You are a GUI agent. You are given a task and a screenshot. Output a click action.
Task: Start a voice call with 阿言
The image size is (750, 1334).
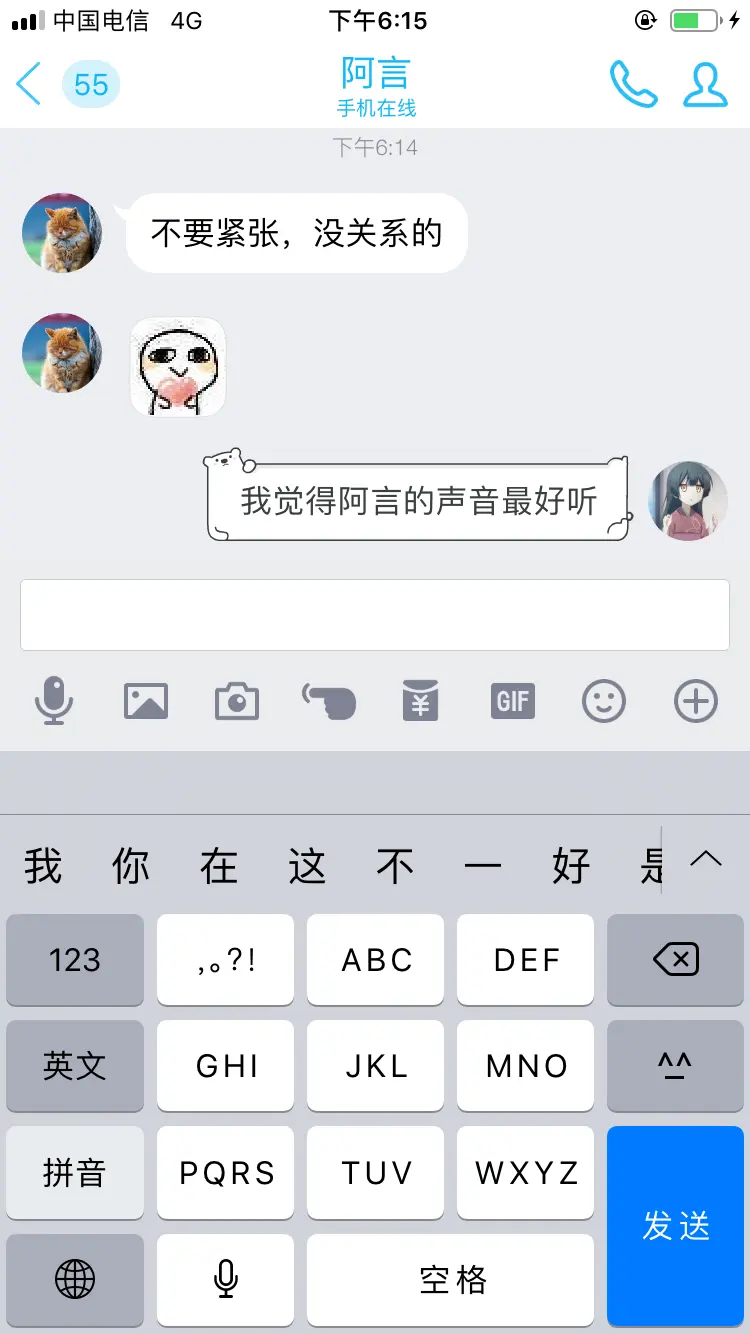tap(633, 85)
